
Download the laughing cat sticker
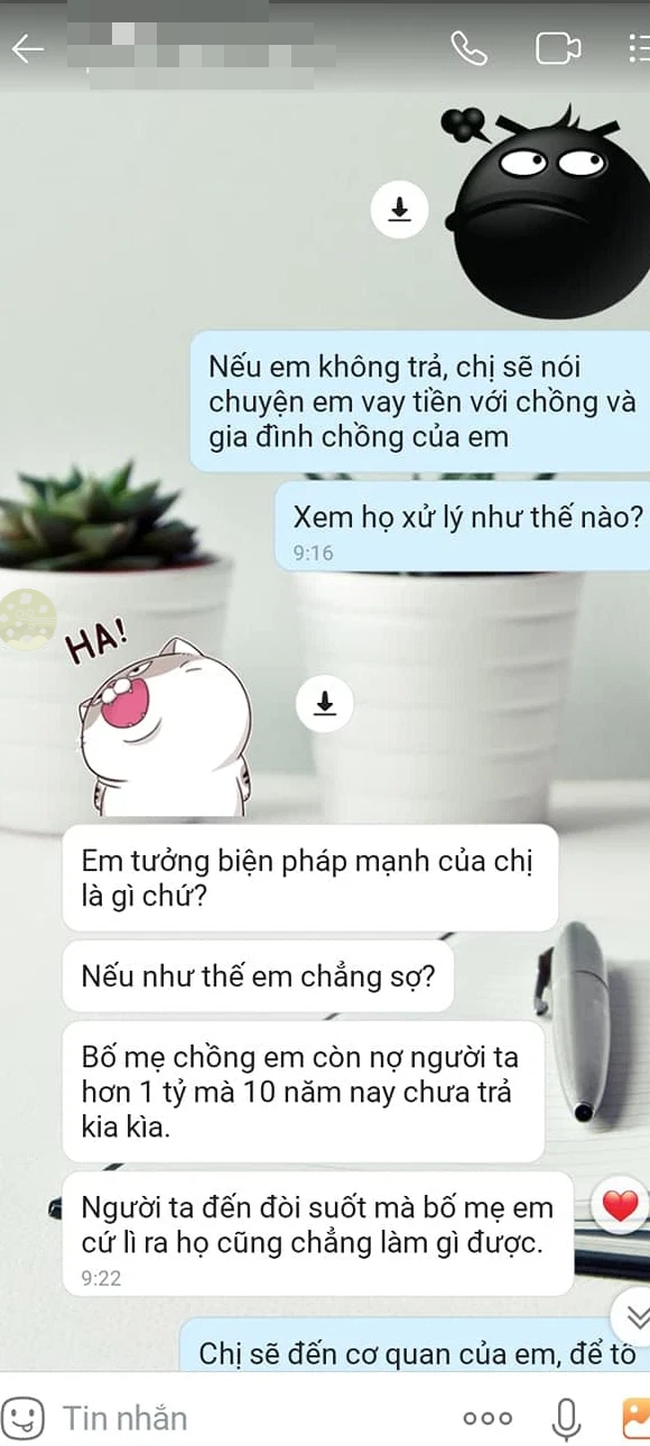(325, 704)
